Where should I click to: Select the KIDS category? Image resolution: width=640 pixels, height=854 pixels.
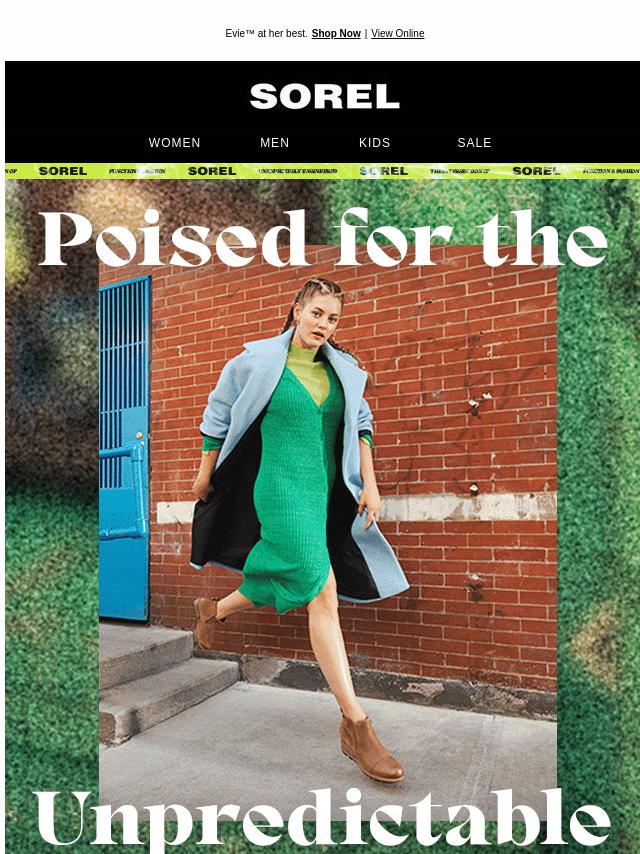click(375, 143)
